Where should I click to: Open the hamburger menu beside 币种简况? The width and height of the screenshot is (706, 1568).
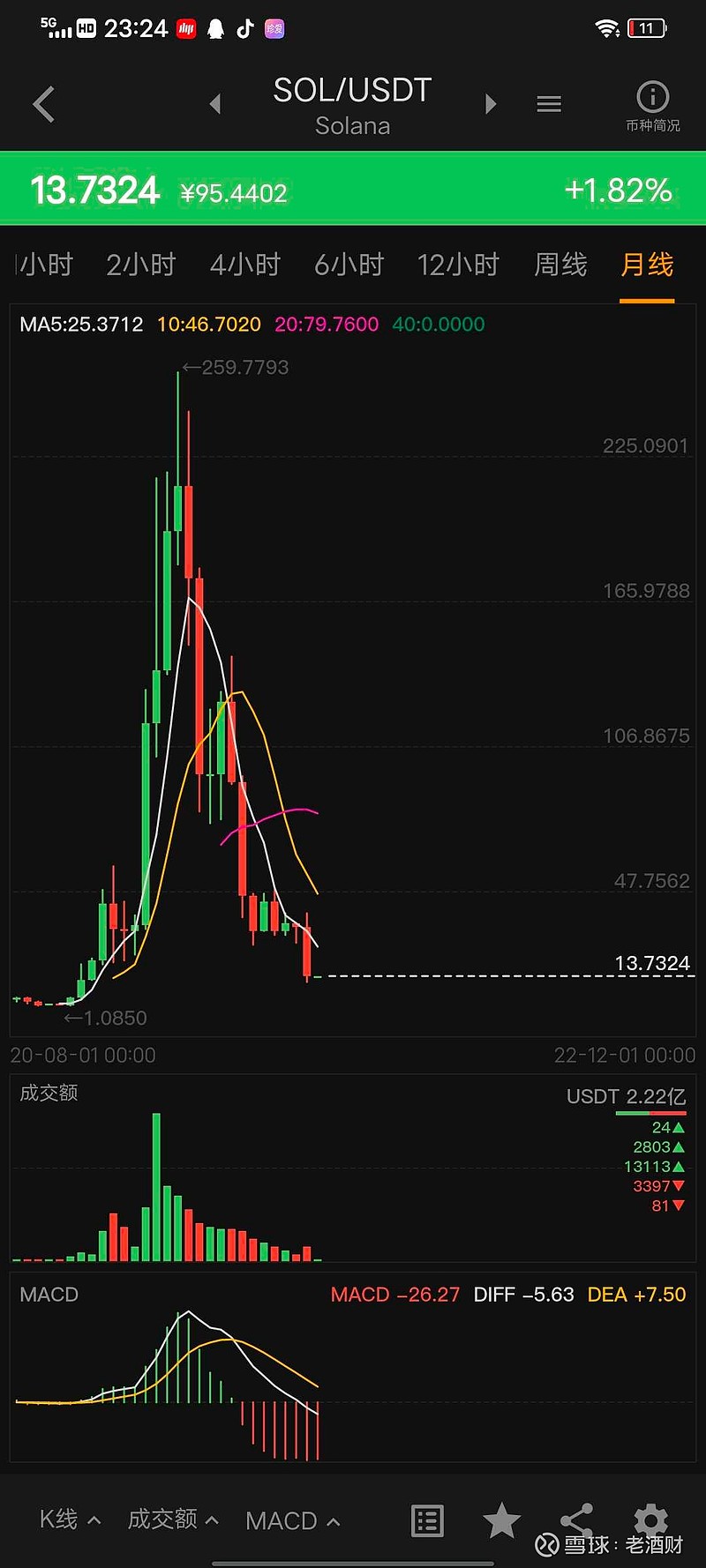[549, 103]
